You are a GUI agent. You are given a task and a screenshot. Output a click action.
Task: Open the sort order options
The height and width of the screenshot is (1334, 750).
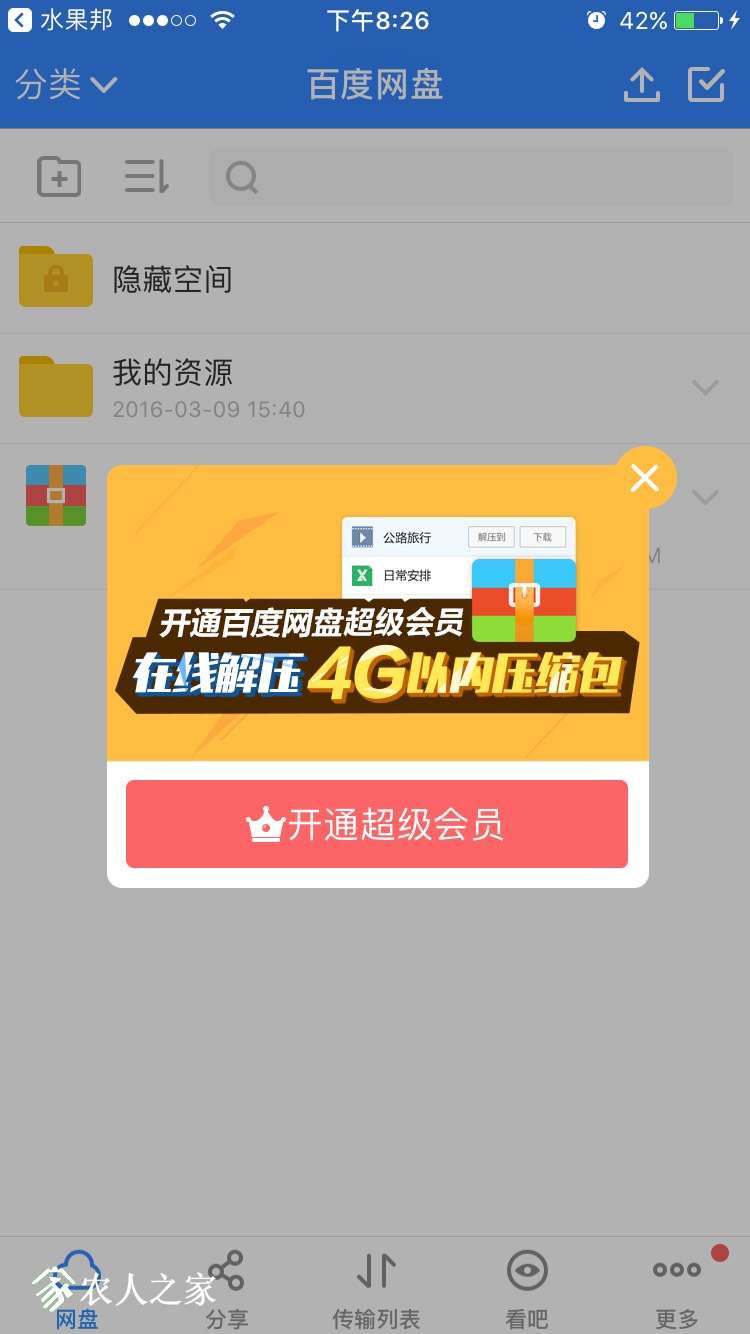[x=146, y=177]
